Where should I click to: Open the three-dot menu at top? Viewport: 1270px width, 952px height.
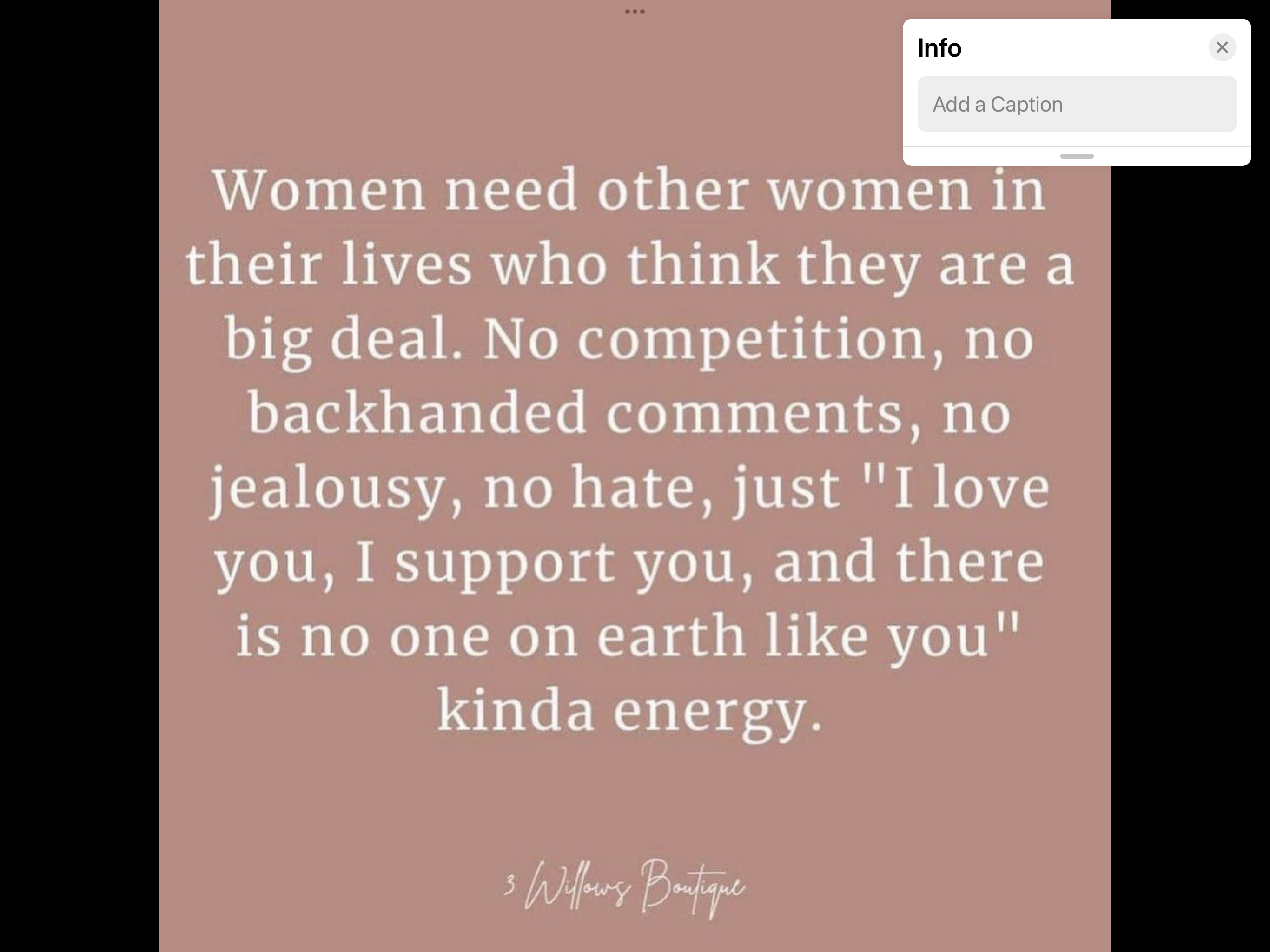[635, 12]
